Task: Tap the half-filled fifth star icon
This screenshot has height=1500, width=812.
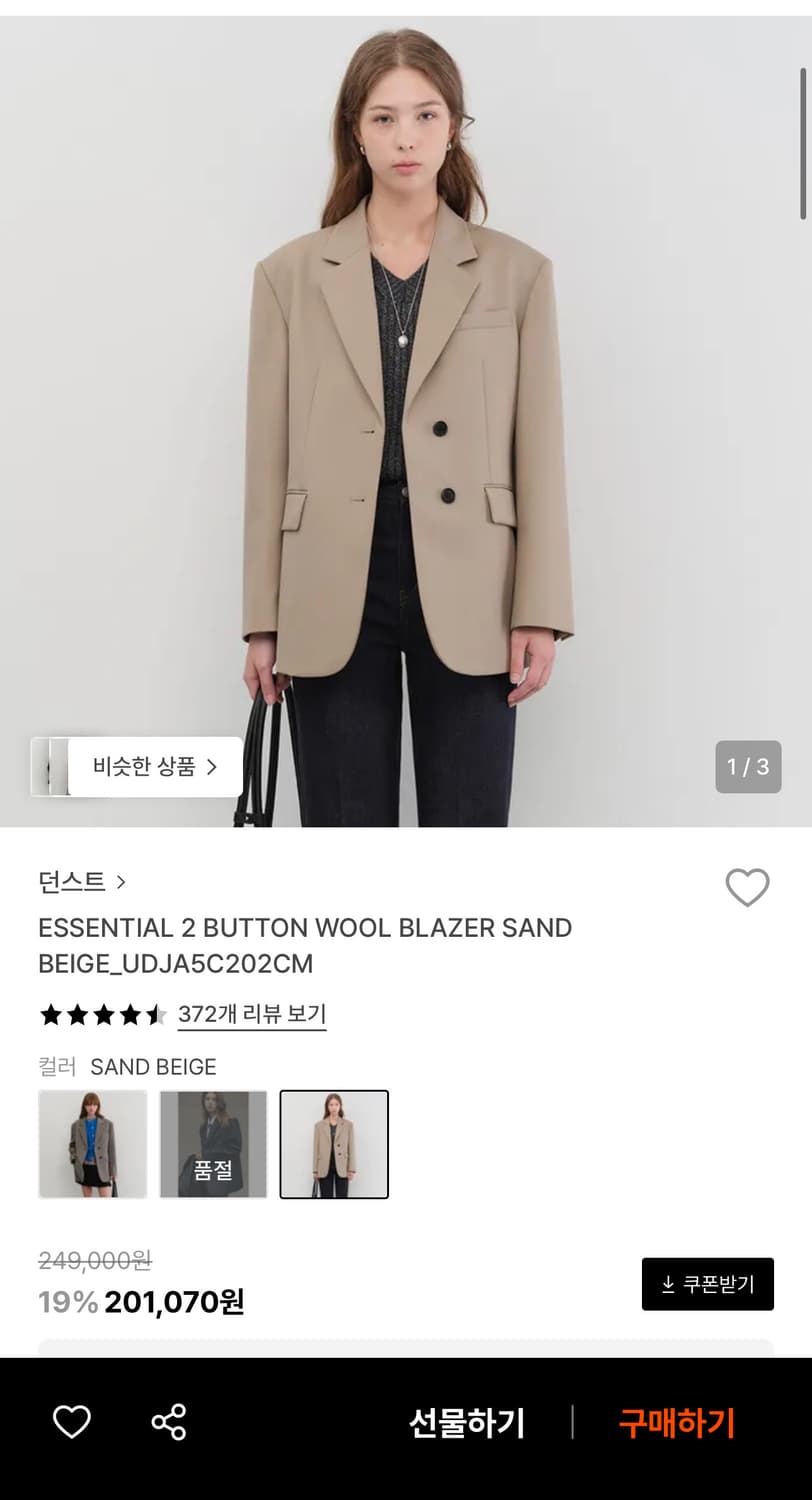Action: tap(157, 1014)
